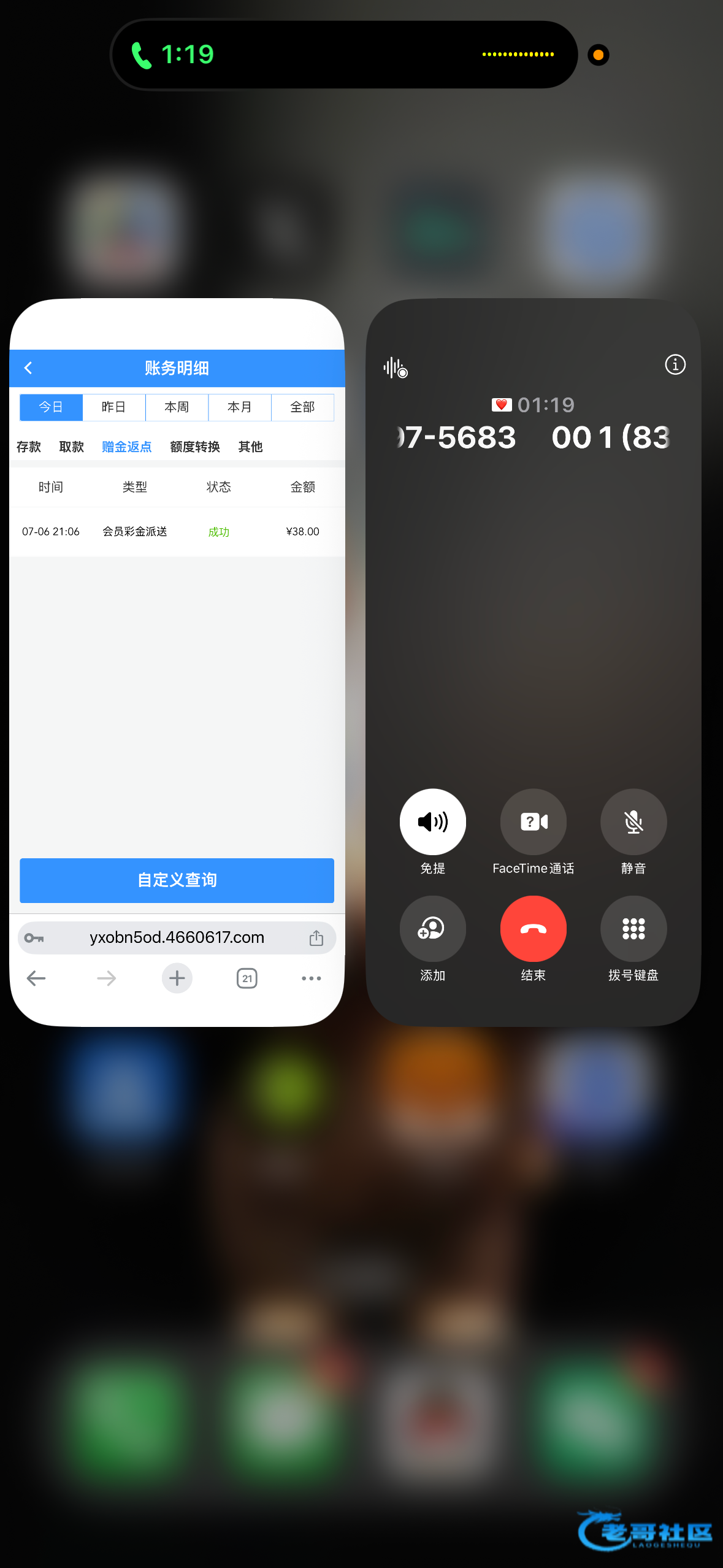View the 额度转换 category

[195, 447]
